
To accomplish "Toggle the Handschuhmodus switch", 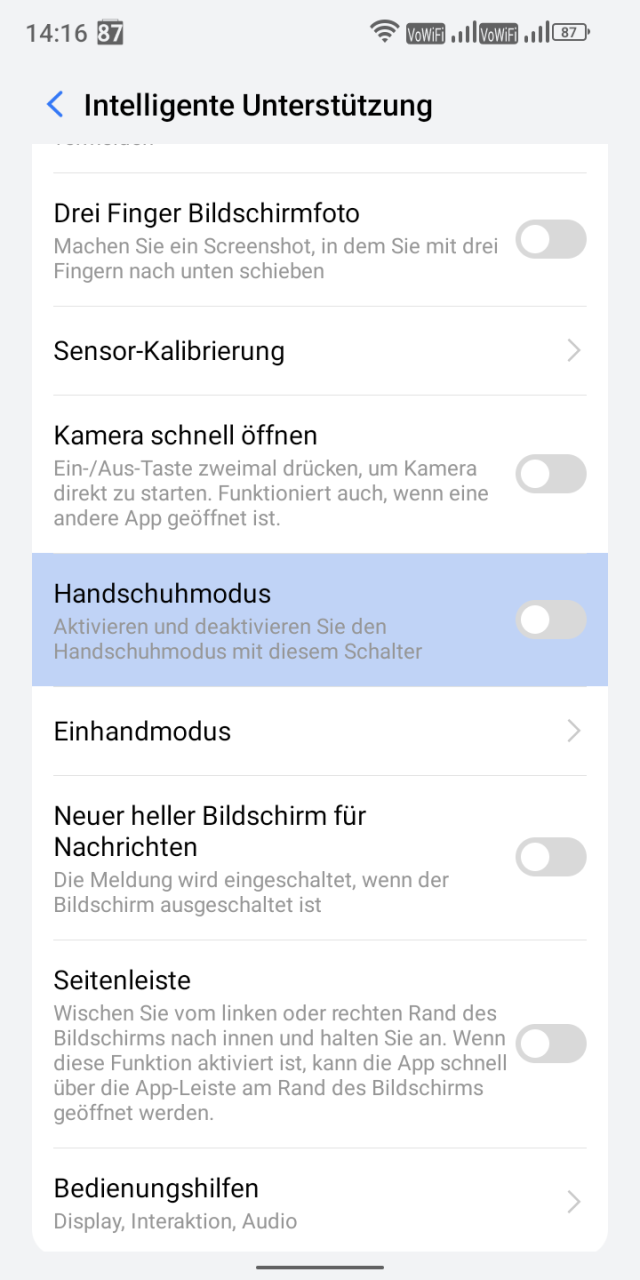I will pos(551,620).
